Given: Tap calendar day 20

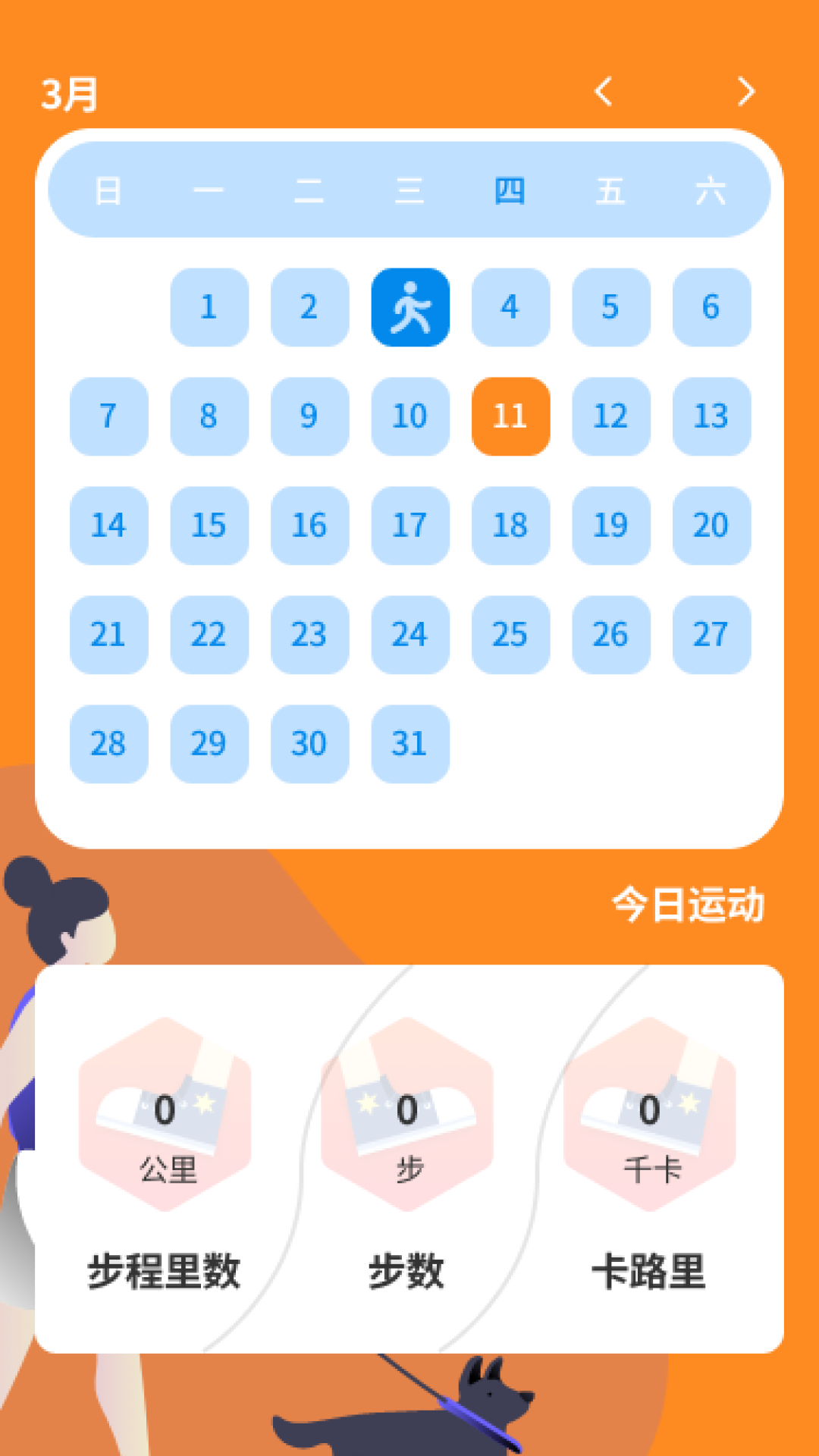Looking at the screenshot, I should [x=711, y=526].
